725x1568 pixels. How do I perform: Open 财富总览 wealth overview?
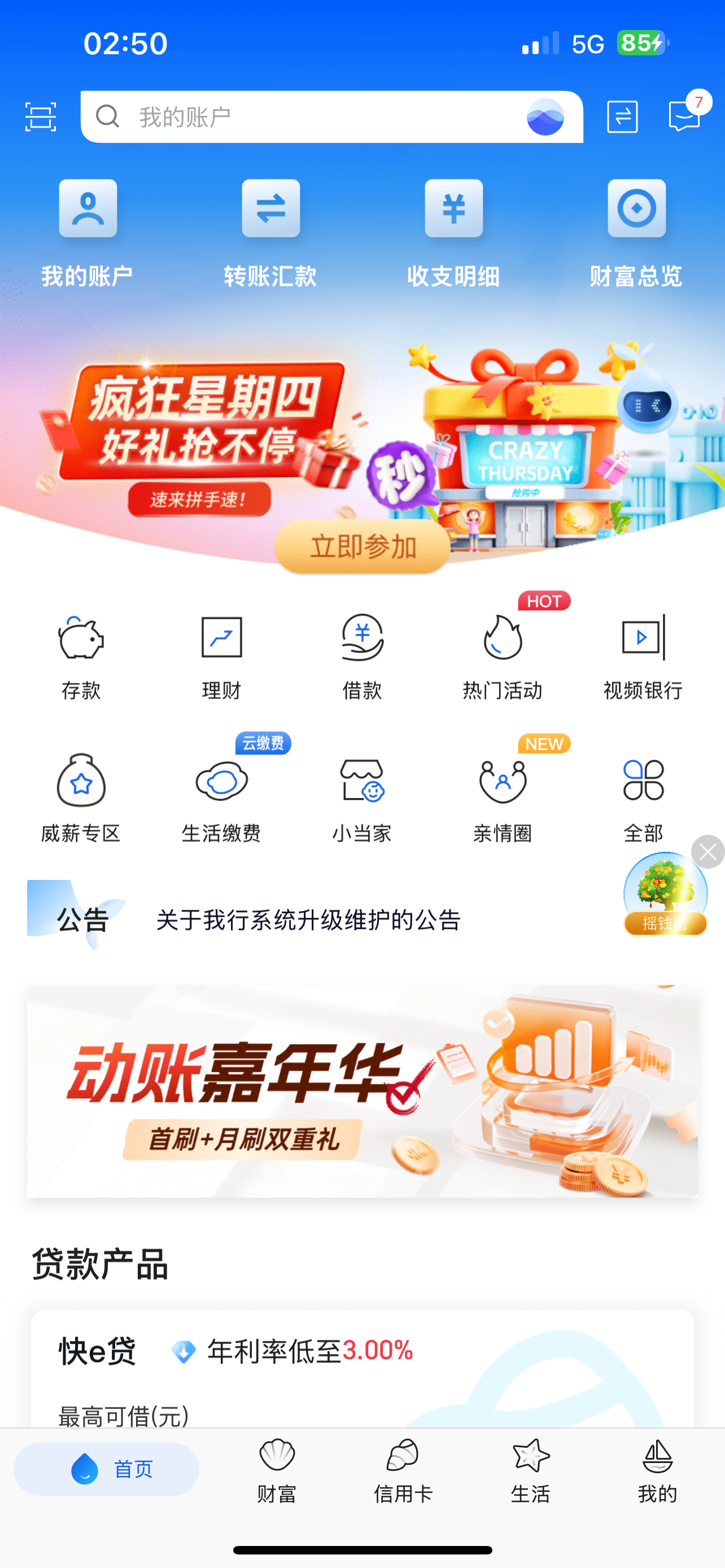click(636, 231)
